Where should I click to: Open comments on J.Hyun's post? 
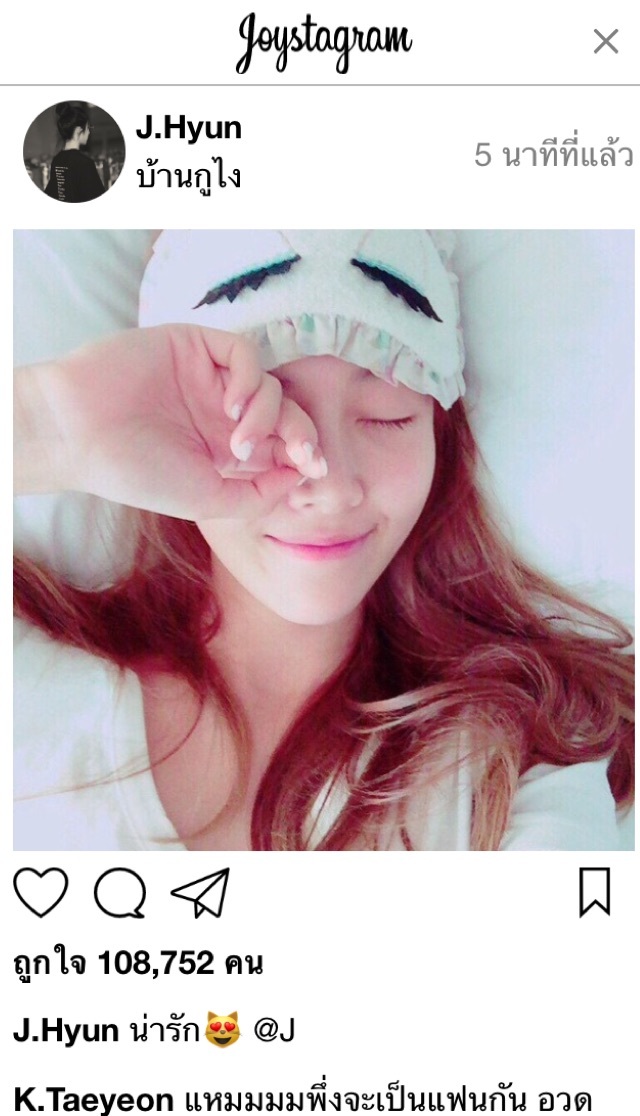coord(120,892)
